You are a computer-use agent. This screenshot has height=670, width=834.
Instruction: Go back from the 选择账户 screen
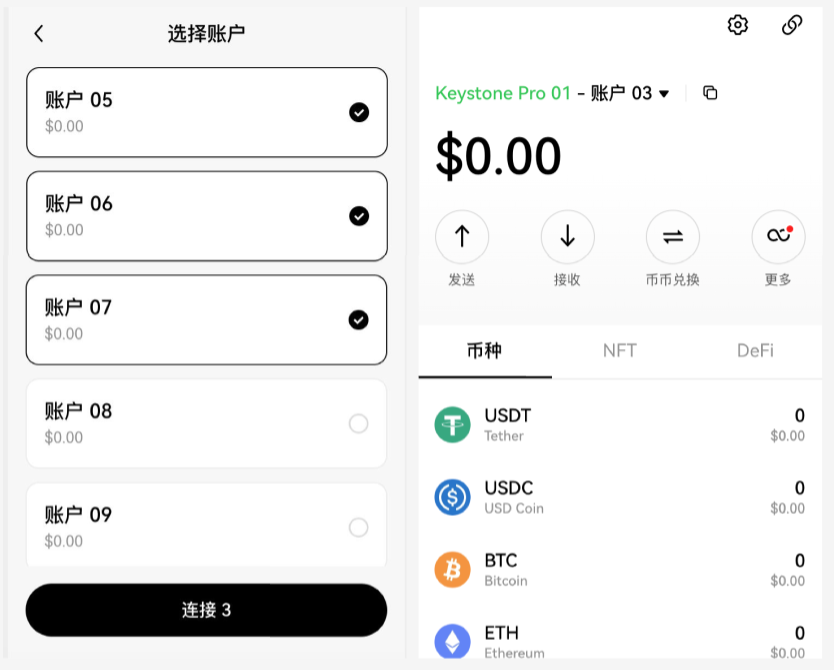(39, 34)
